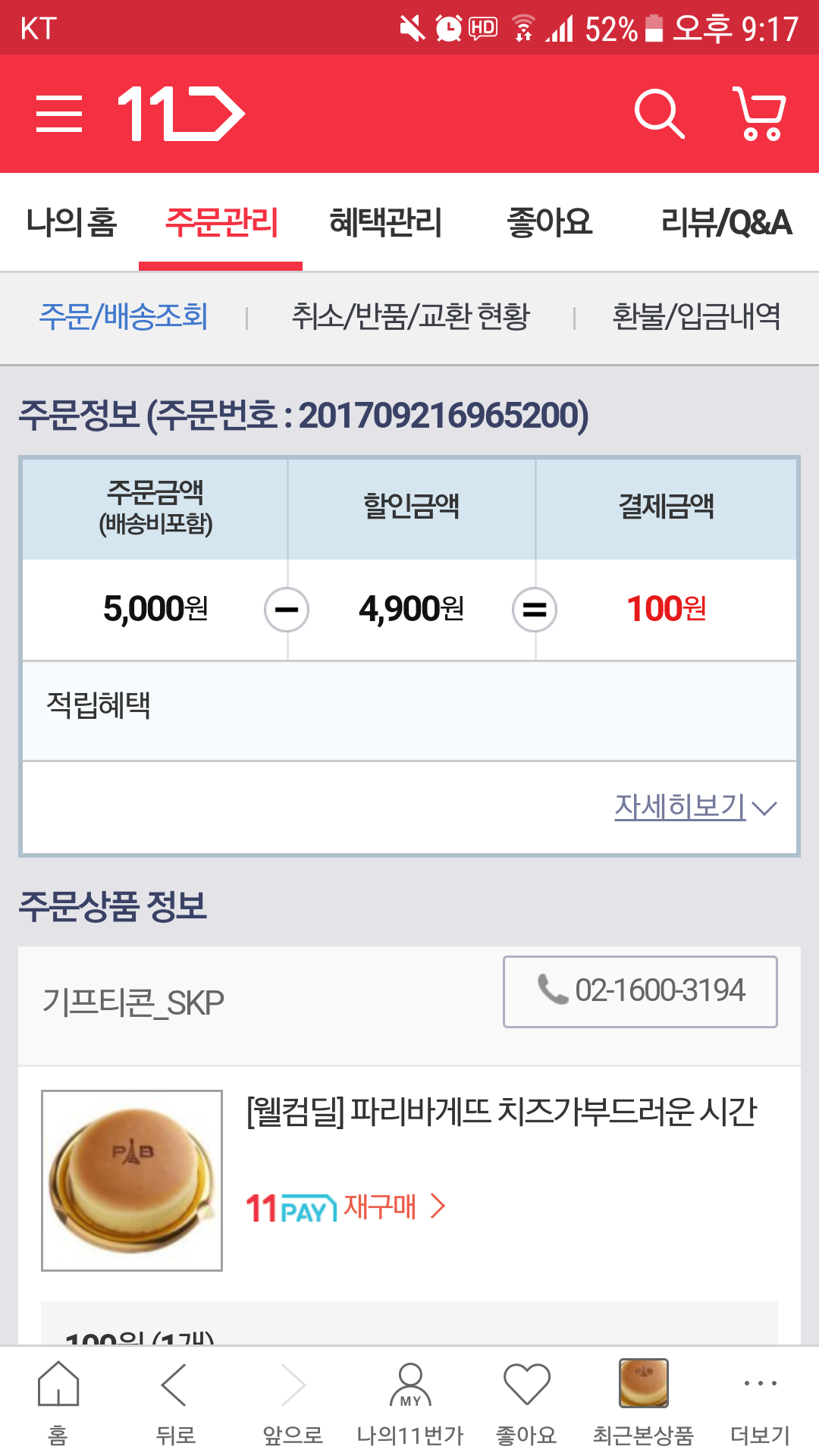The image size is (819, 1456).
Task: Tap the 11st logo
Action: [x=181, y=114]
